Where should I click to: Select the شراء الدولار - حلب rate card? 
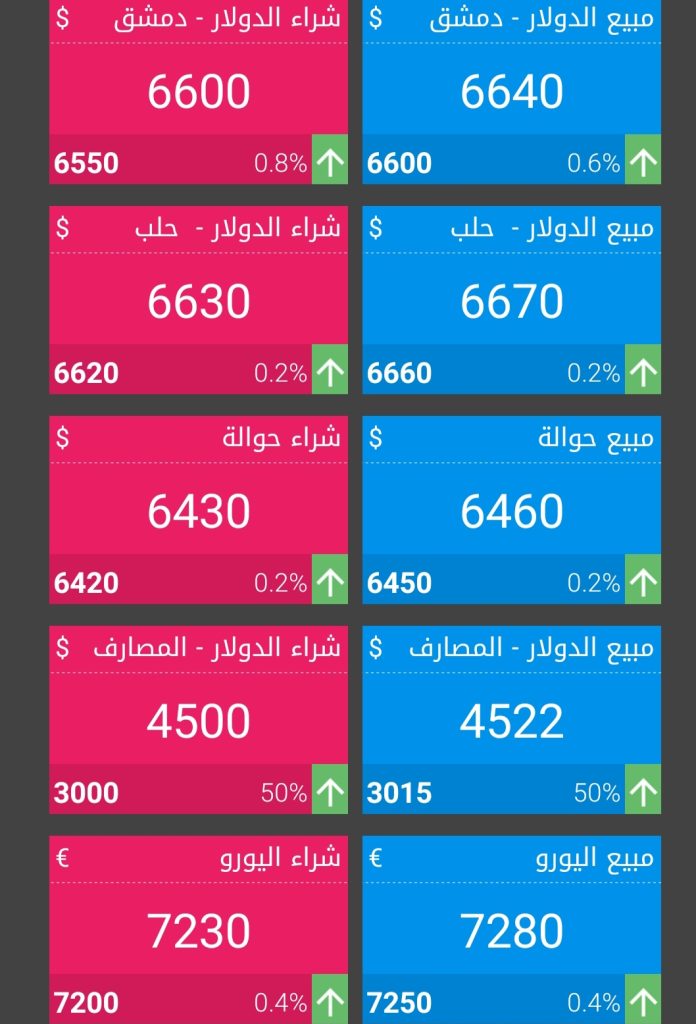[x=198, y=301]
